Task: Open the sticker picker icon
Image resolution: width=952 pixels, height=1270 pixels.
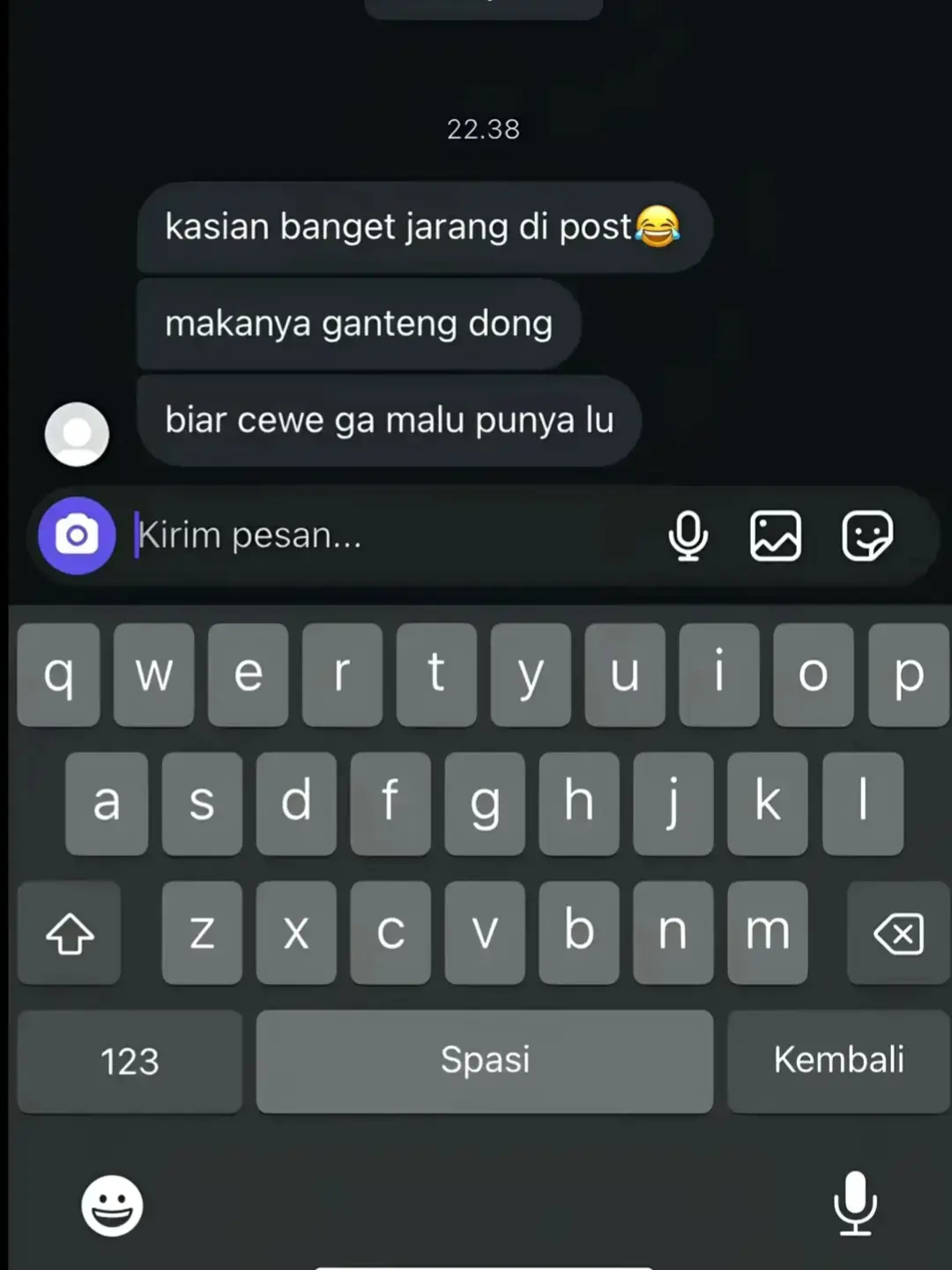Action: pos(867,535)
